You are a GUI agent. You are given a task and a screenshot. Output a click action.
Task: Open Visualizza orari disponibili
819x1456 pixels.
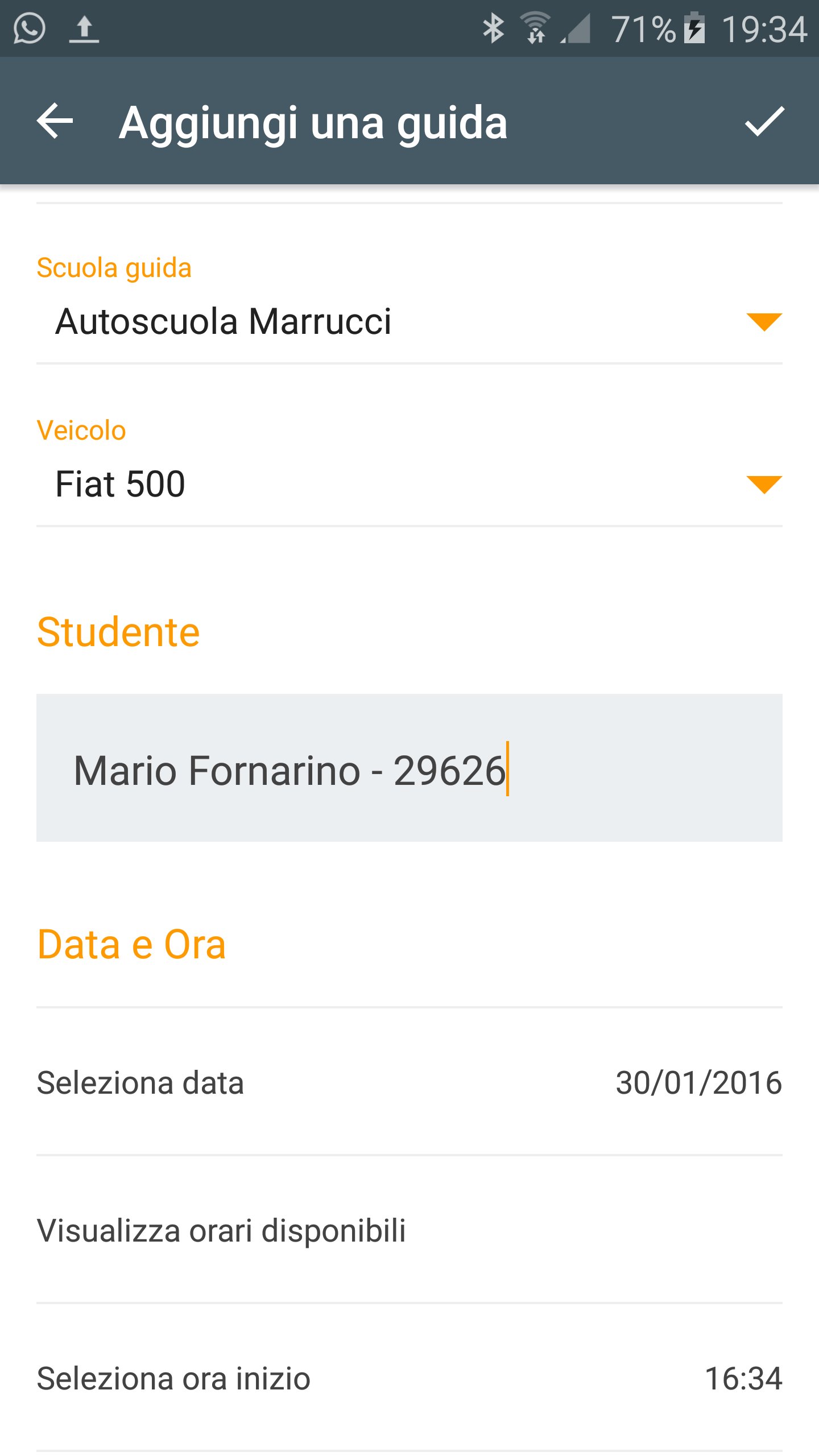[408, 1230]
